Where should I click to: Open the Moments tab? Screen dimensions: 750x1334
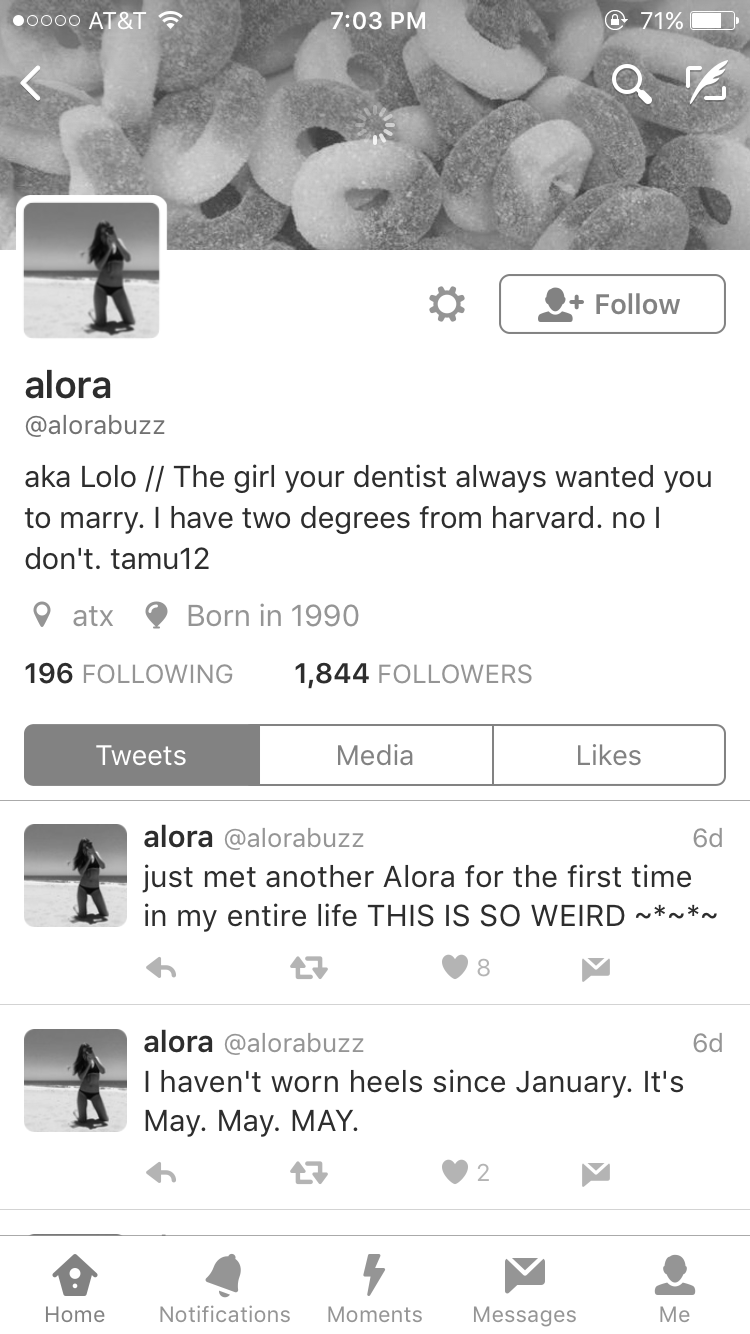tap(374, 1290)
